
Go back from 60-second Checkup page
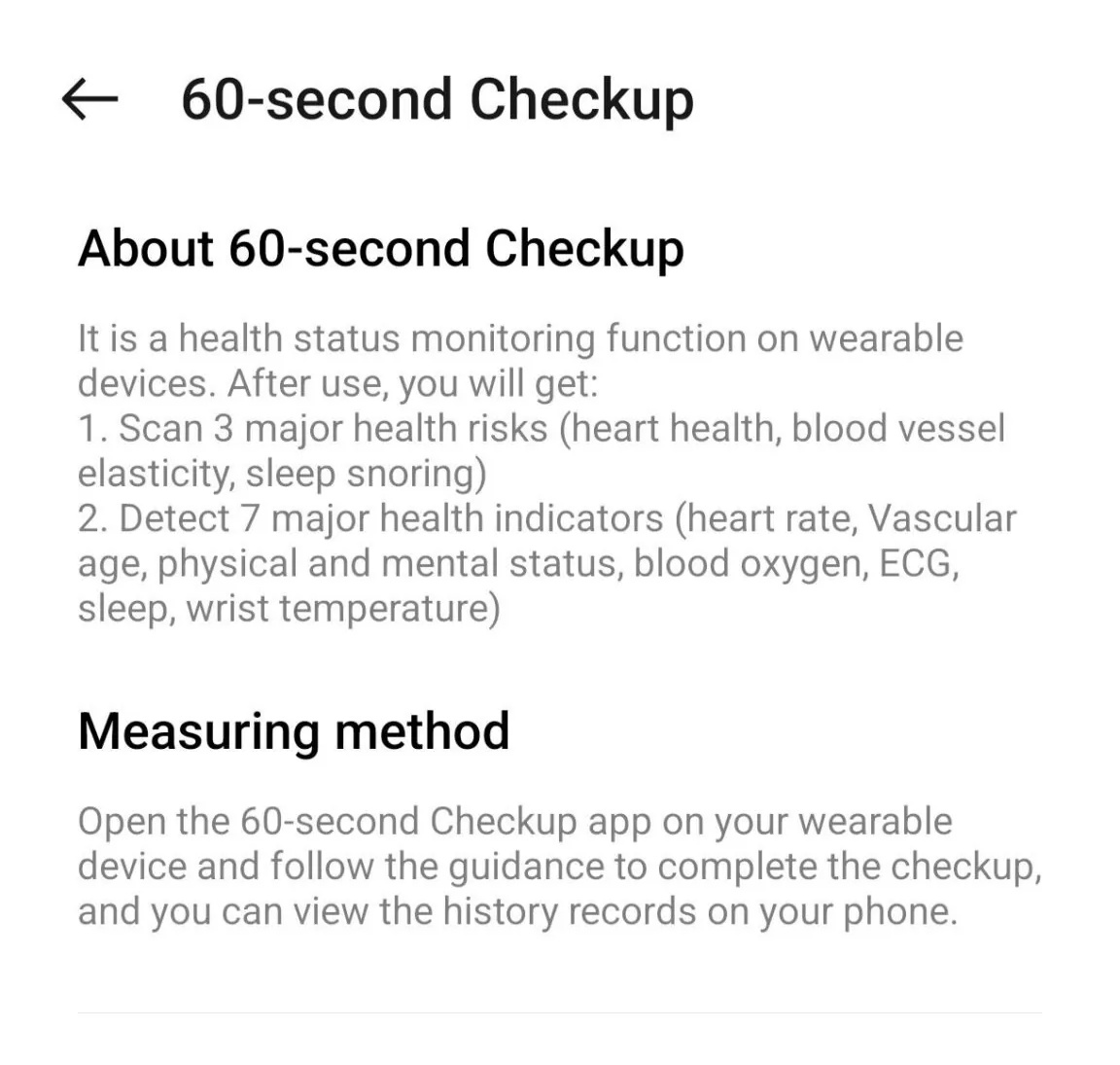click(x=89, y=99)
